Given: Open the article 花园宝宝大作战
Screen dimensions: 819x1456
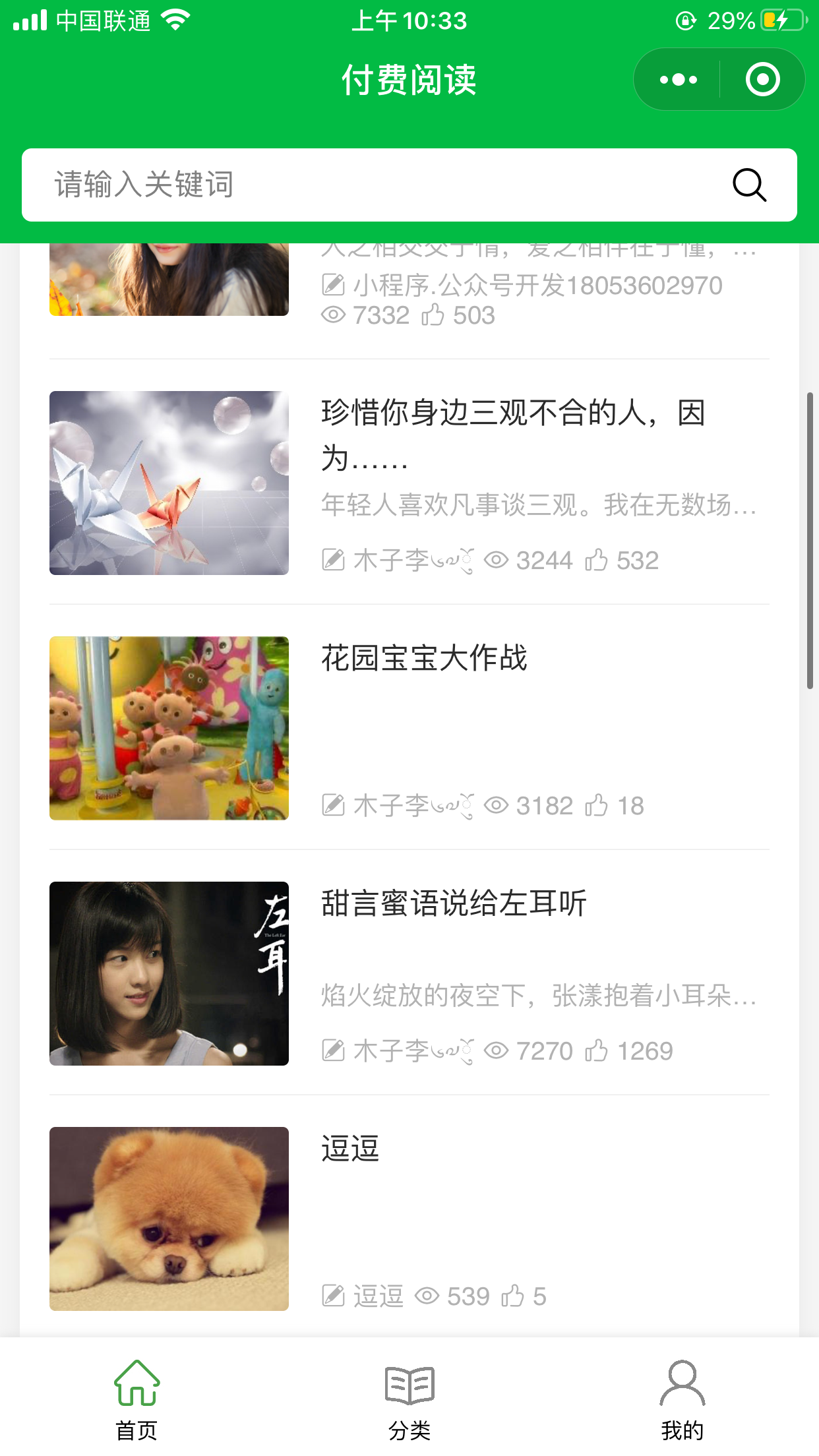Looking at the screenshot, I should 424,658.
